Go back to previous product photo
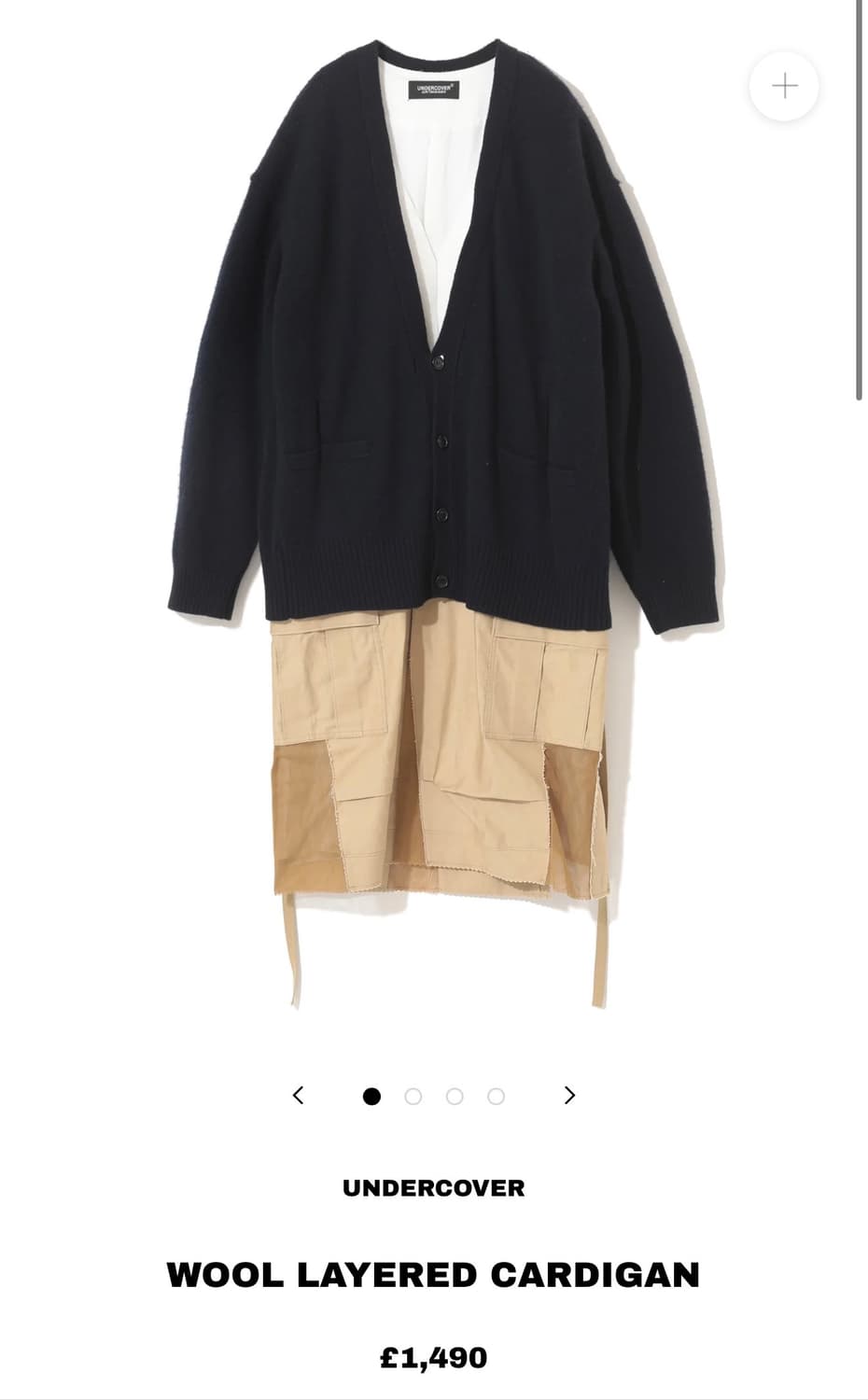The height and width of the screenshot is (1400, 868). [x=300, y=1095]
